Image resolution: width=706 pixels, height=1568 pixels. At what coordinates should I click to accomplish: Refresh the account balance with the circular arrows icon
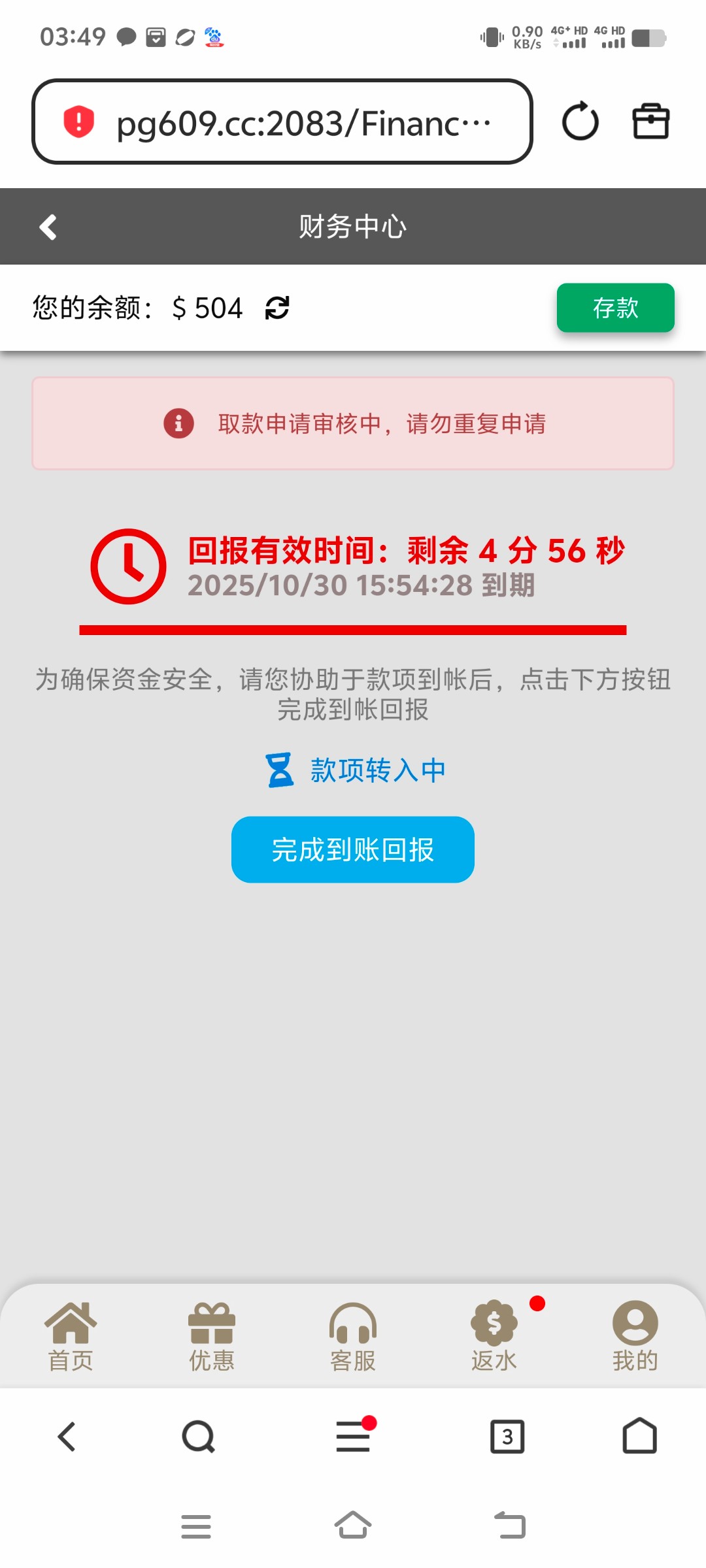(x=277, y=308)
